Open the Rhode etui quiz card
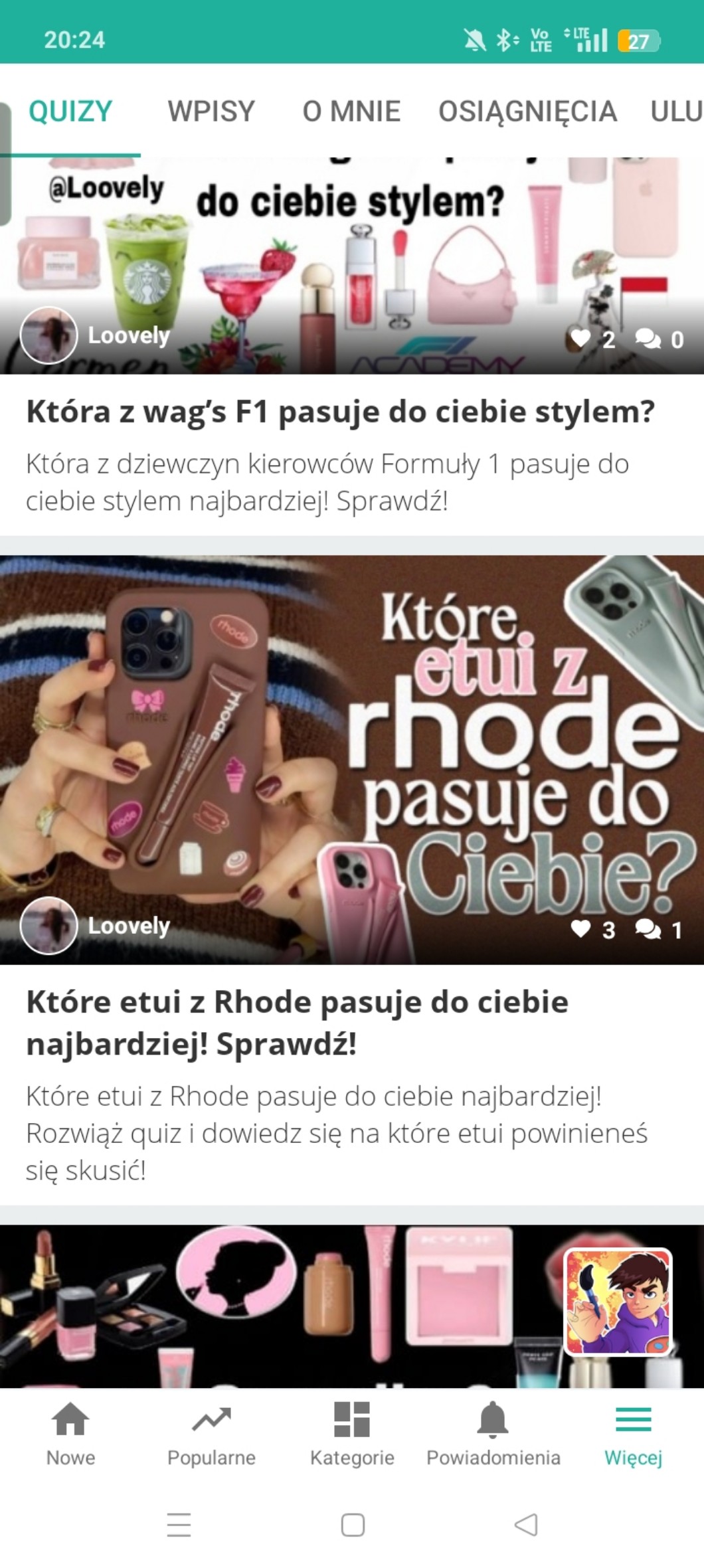This screenshot has height=1568, width=704. point(297,1023)
